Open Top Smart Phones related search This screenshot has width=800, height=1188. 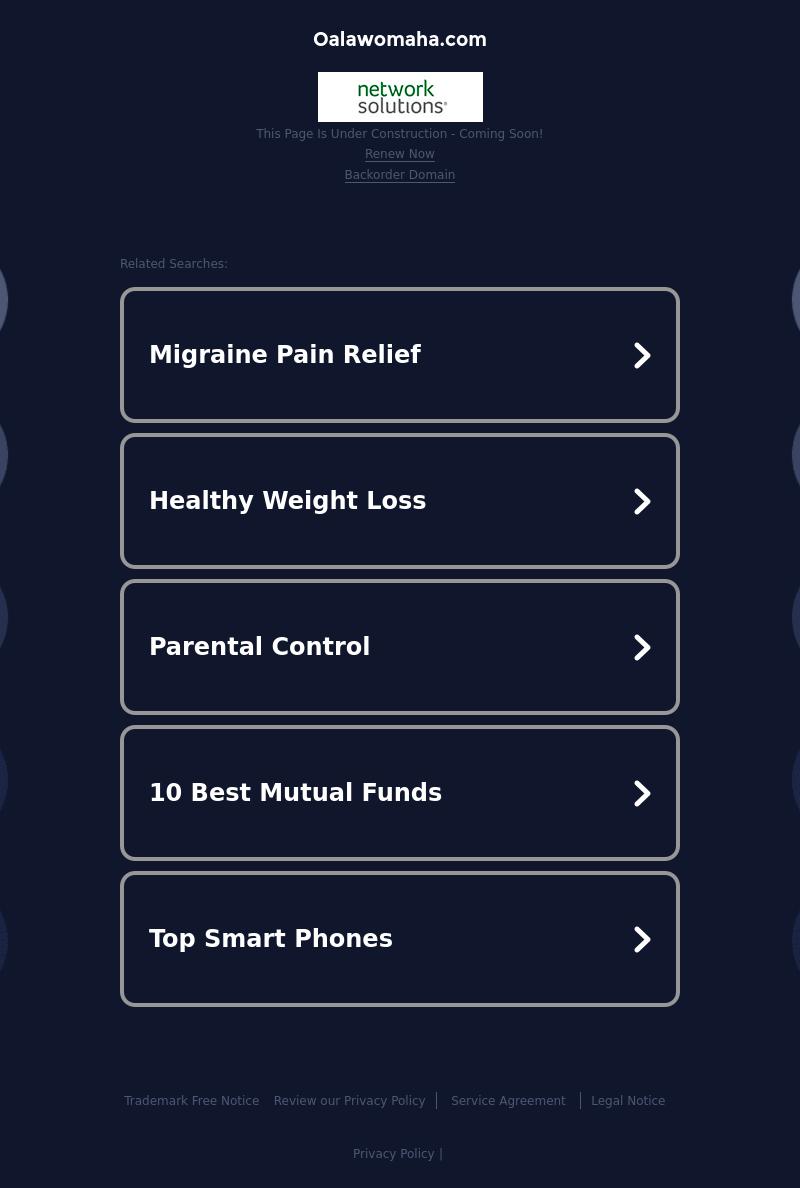[x=399, y=939]
